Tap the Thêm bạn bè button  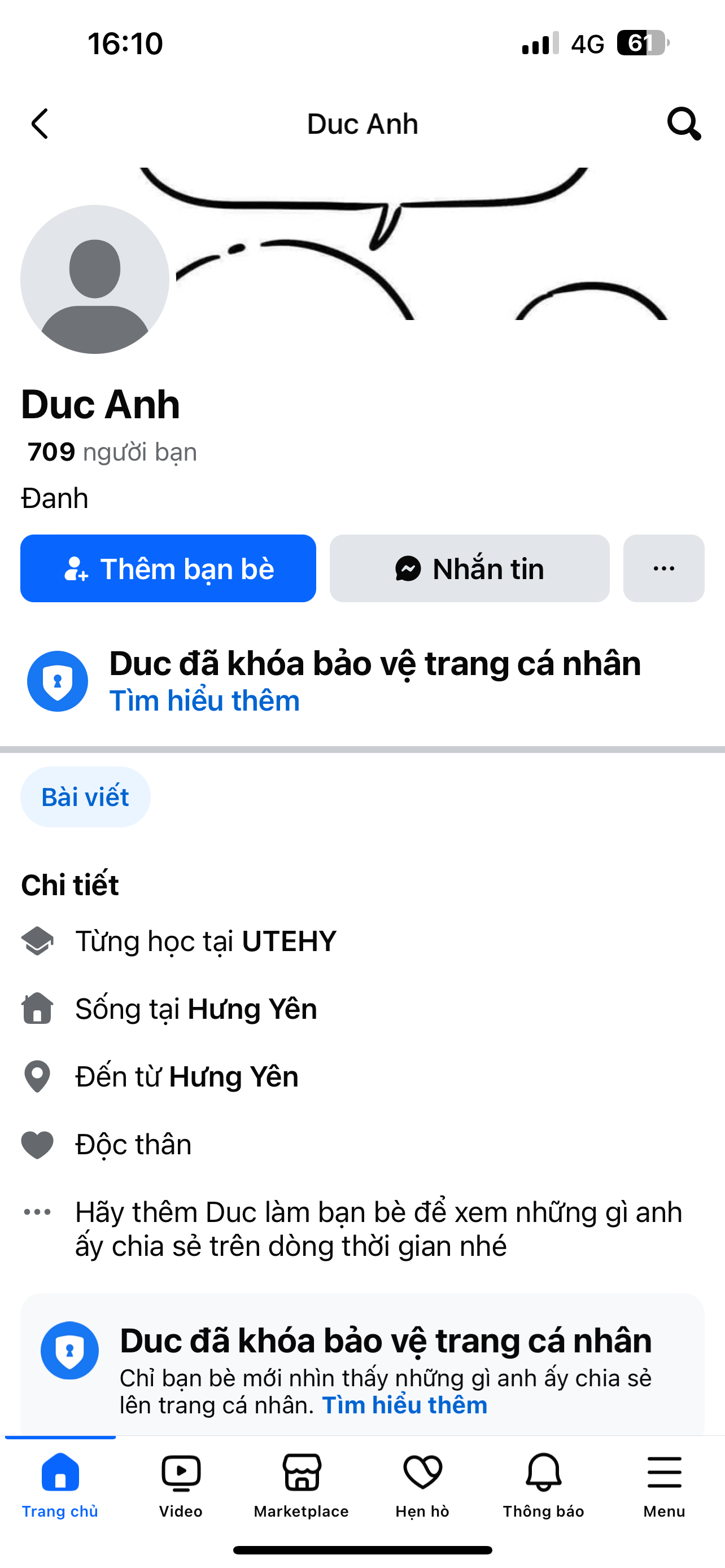click(168, 568)
